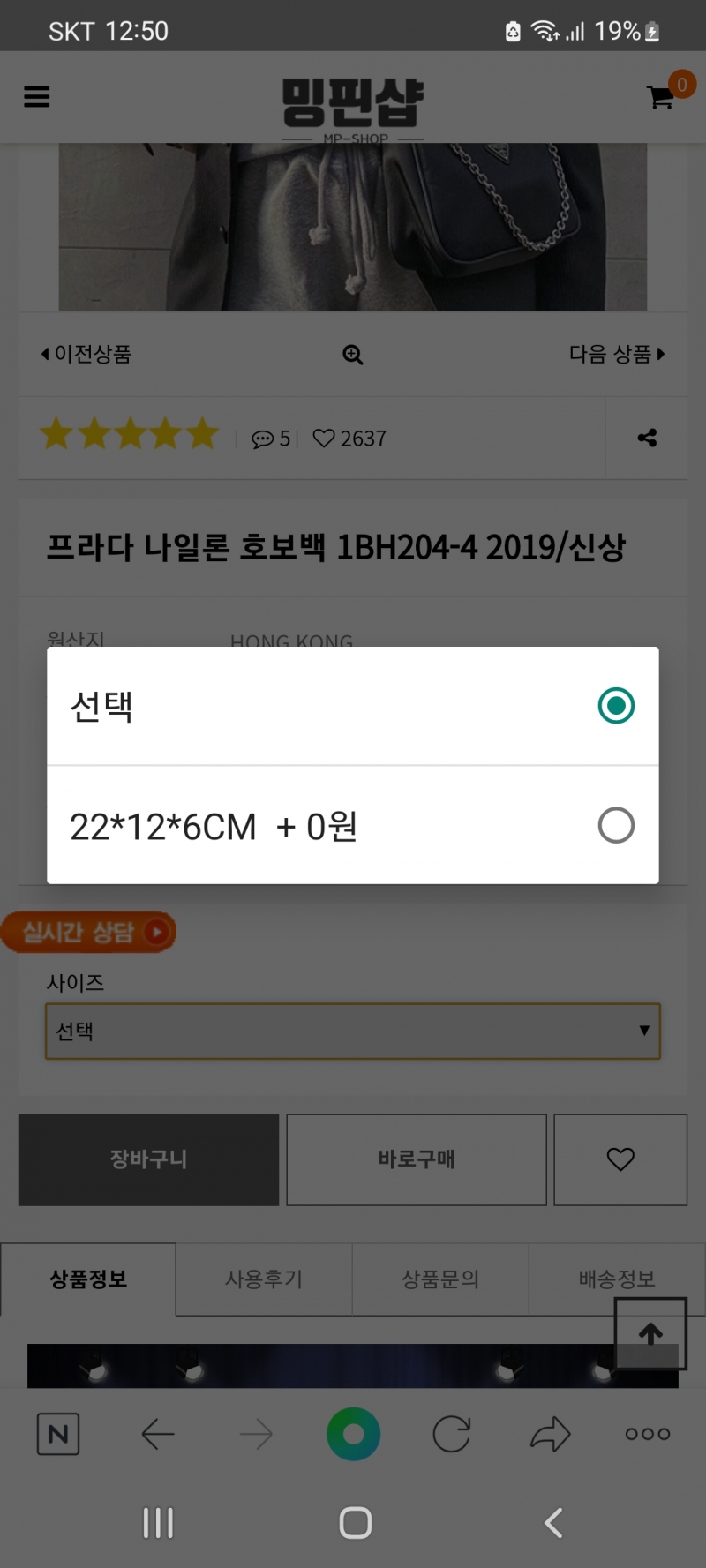Go to 이전상품 previous product
This screenshot has height=1568, width=706.
click(86, 354)
